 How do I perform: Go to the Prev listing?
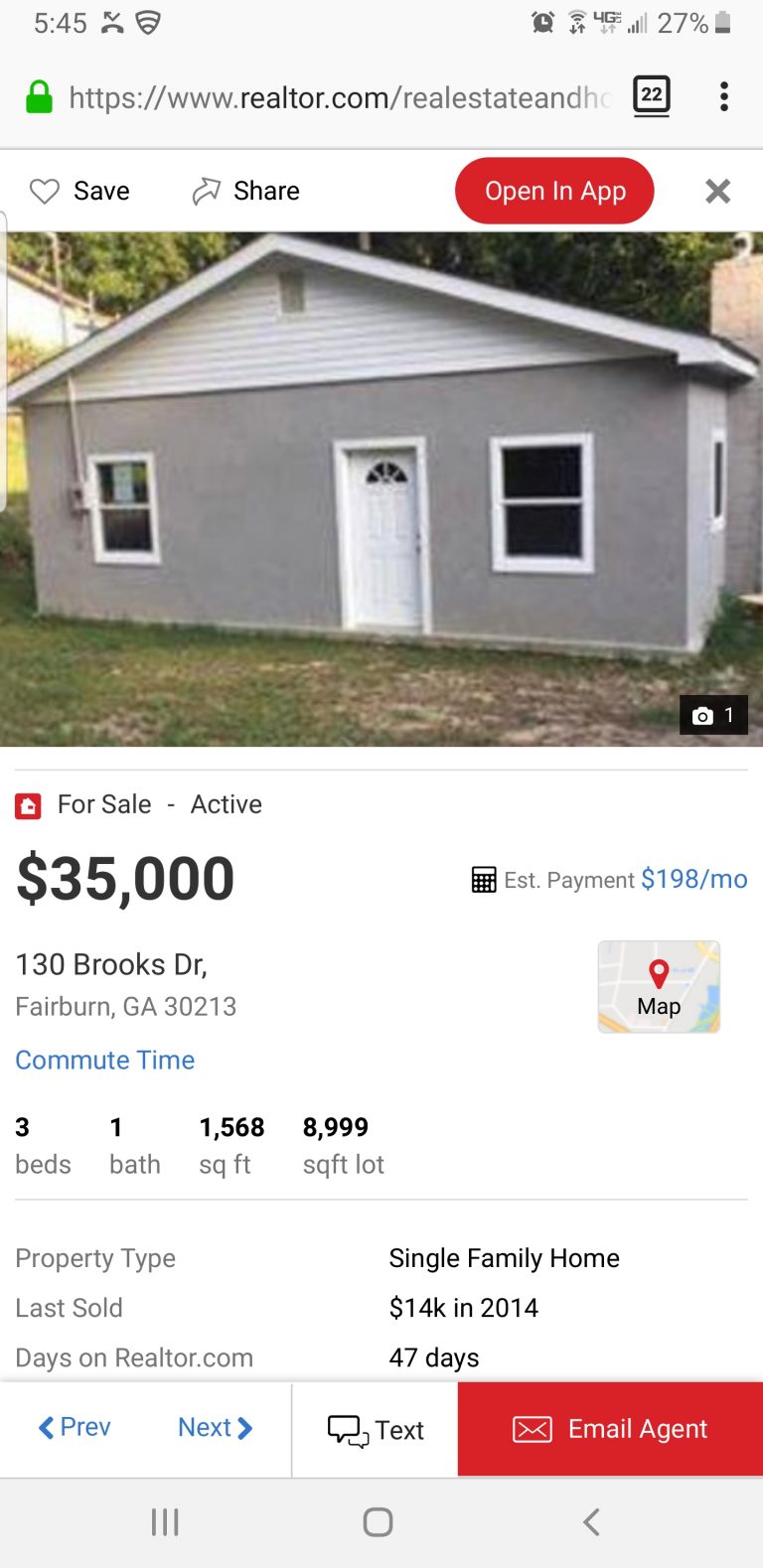click(75, 1427)
